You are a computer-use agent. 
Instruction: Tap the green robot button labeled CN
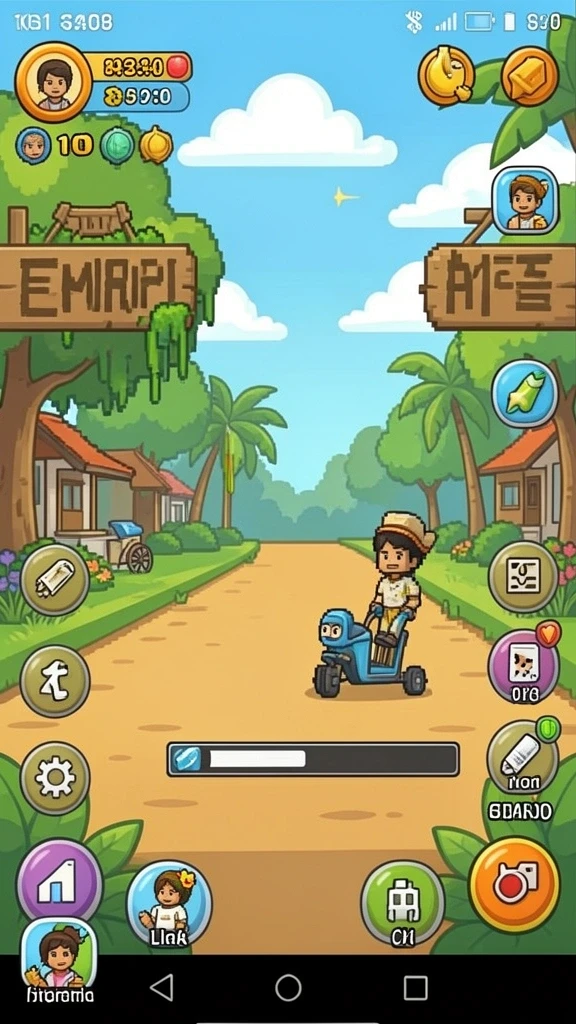(x=403, y=904)
